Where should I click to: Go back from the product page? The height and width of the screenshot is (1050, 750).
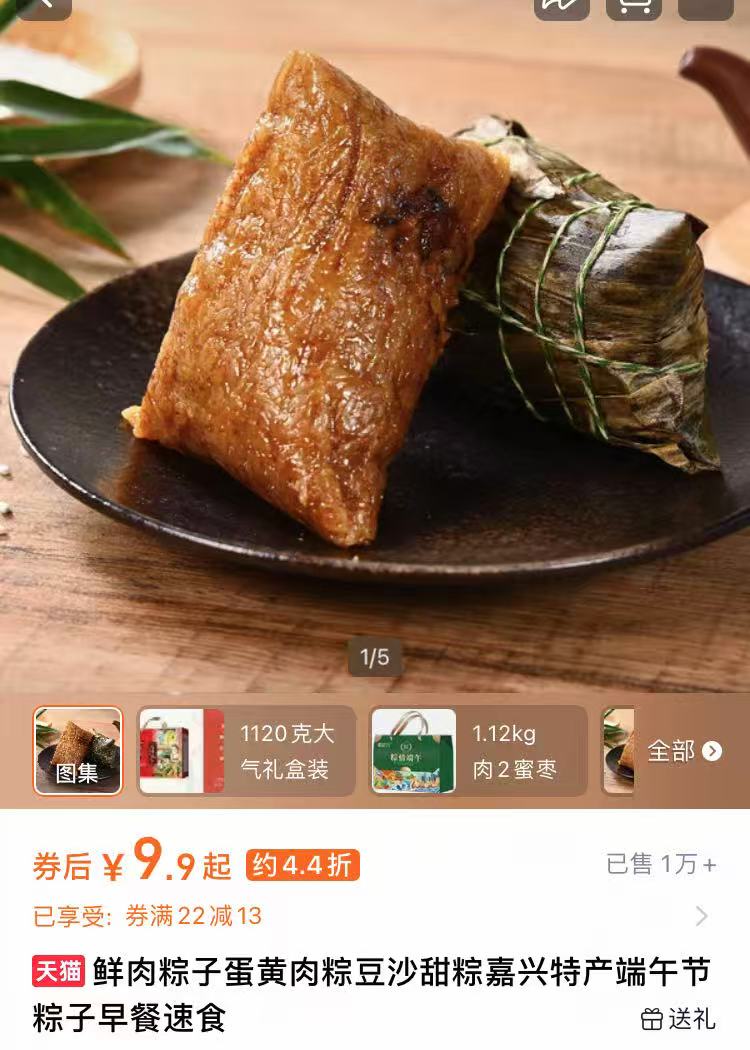(x=44, y=5)
